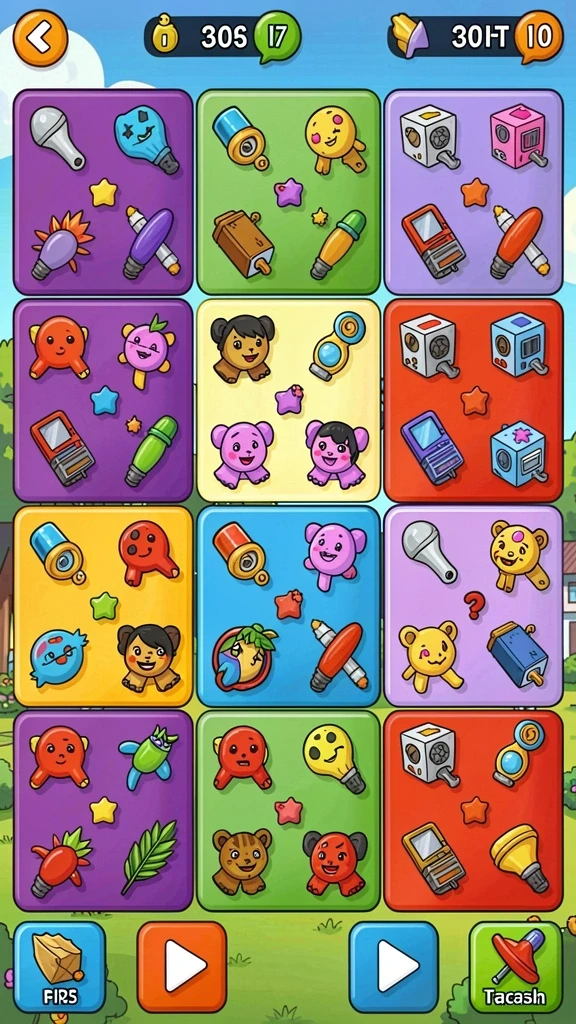Select the purple card with the green leaf

click(103, 810)
